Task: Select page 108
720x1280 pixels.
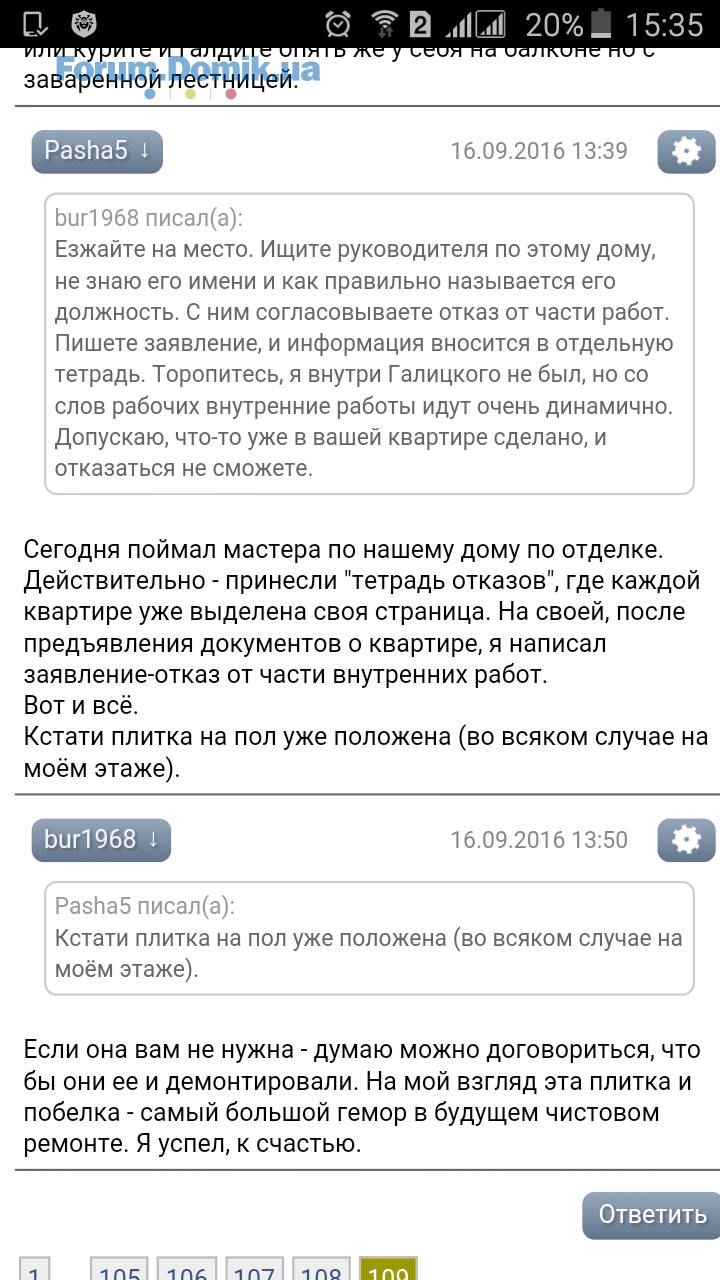Action: click(x=321, y=1271)
